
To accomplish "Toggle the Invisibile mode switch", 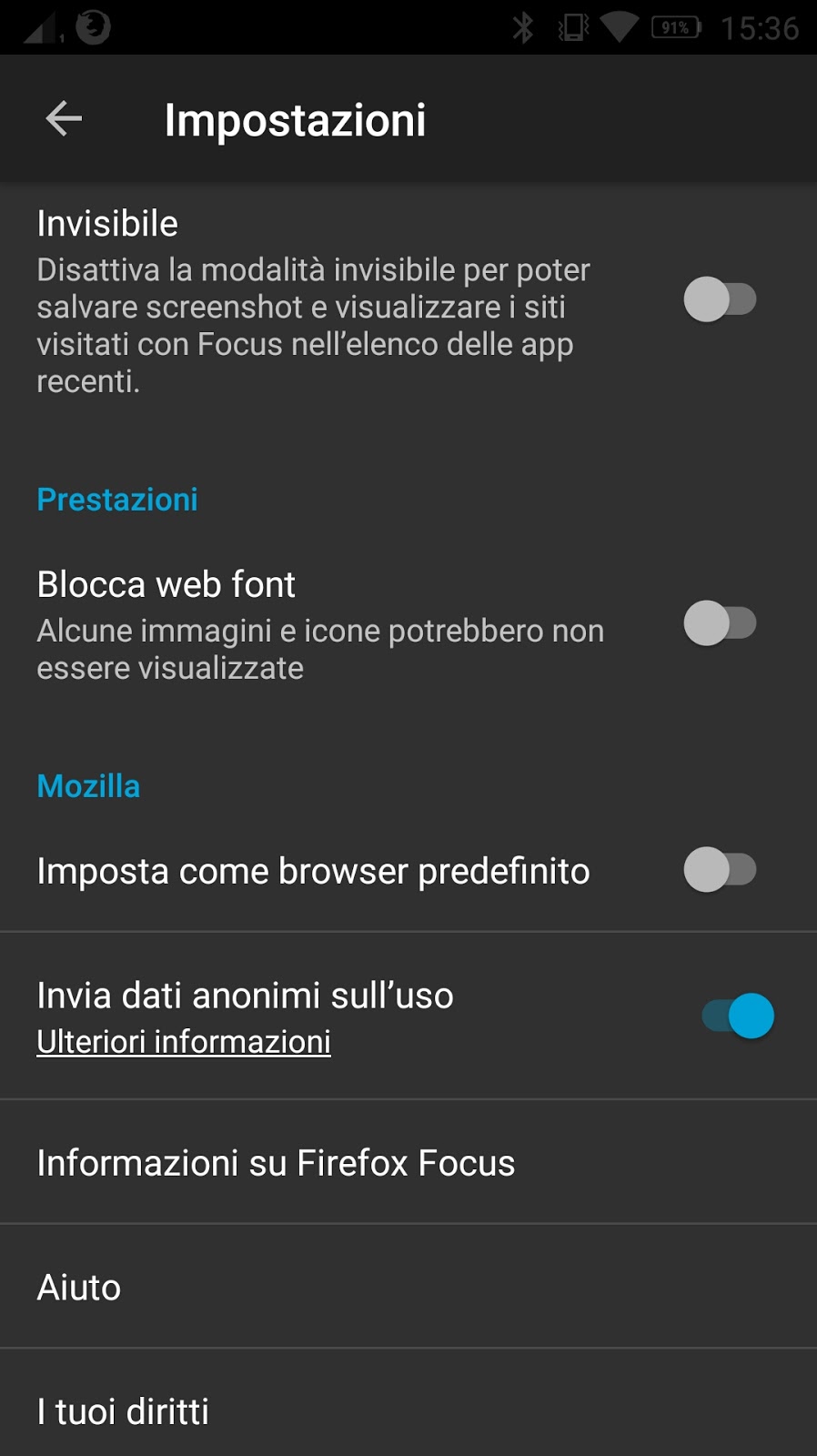I will point(720,299).
